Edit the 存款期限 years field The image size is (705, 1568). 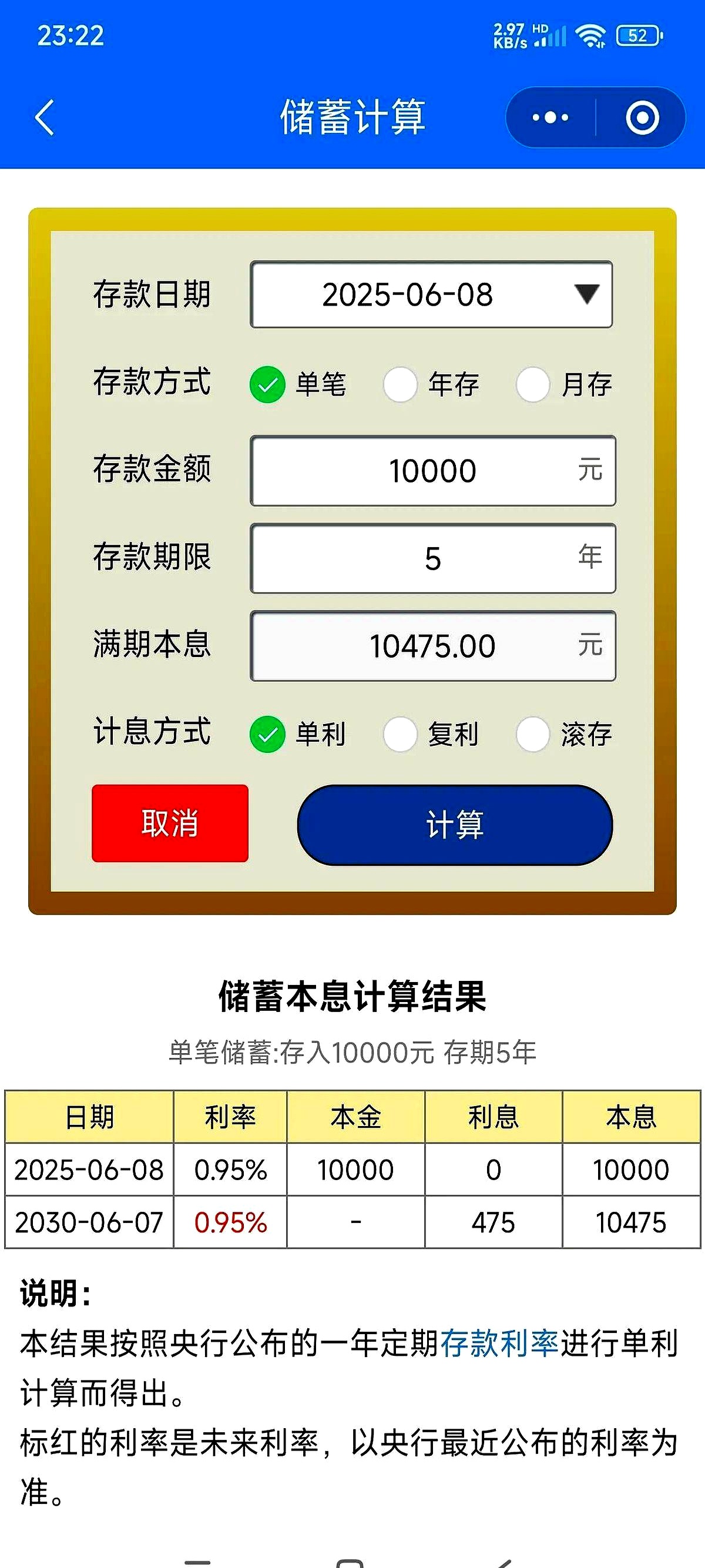click(x=433, y=558)
